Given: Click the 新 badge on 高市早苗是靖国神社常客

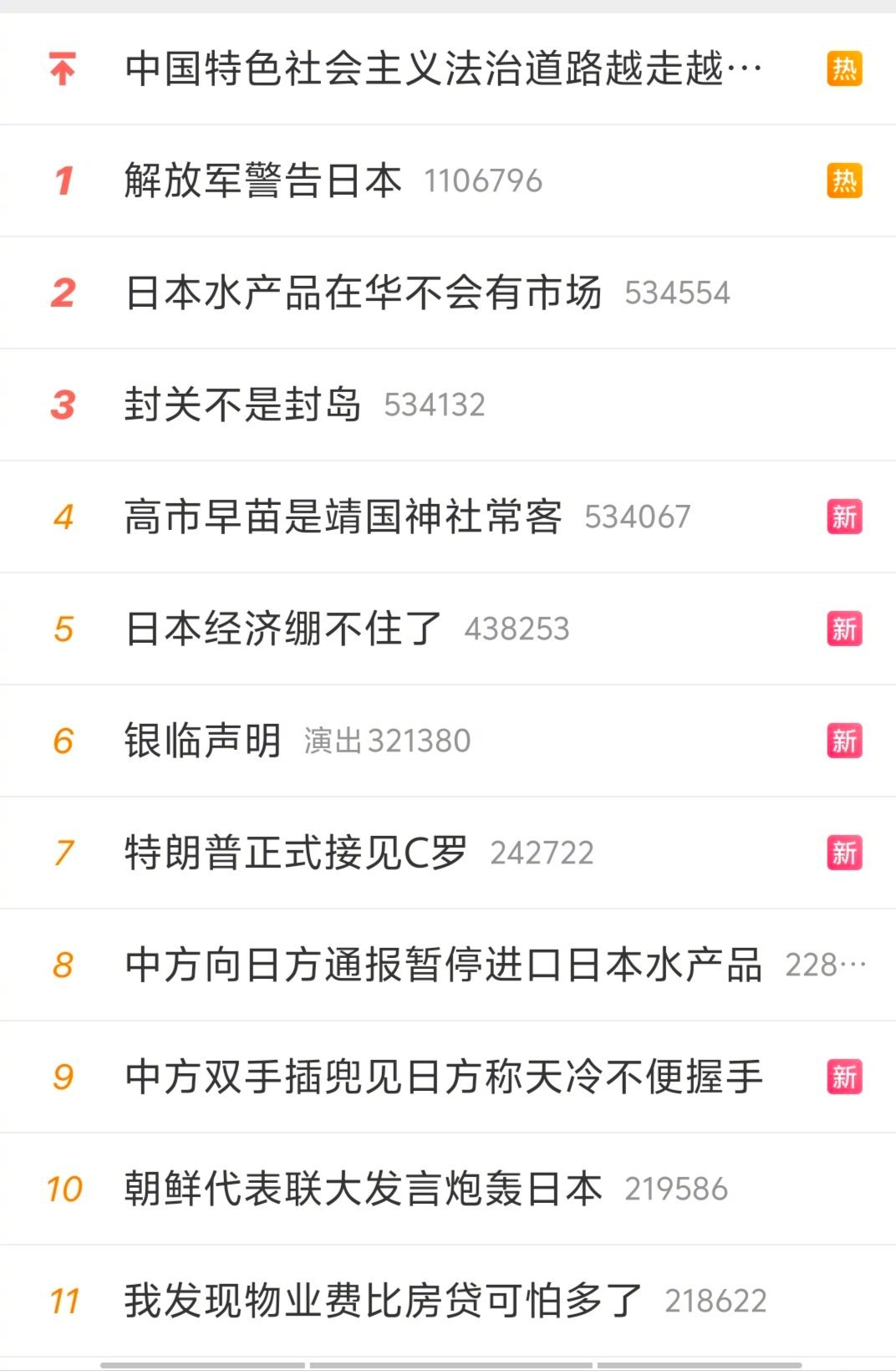Looking at the screenshot, I should 844,517.
